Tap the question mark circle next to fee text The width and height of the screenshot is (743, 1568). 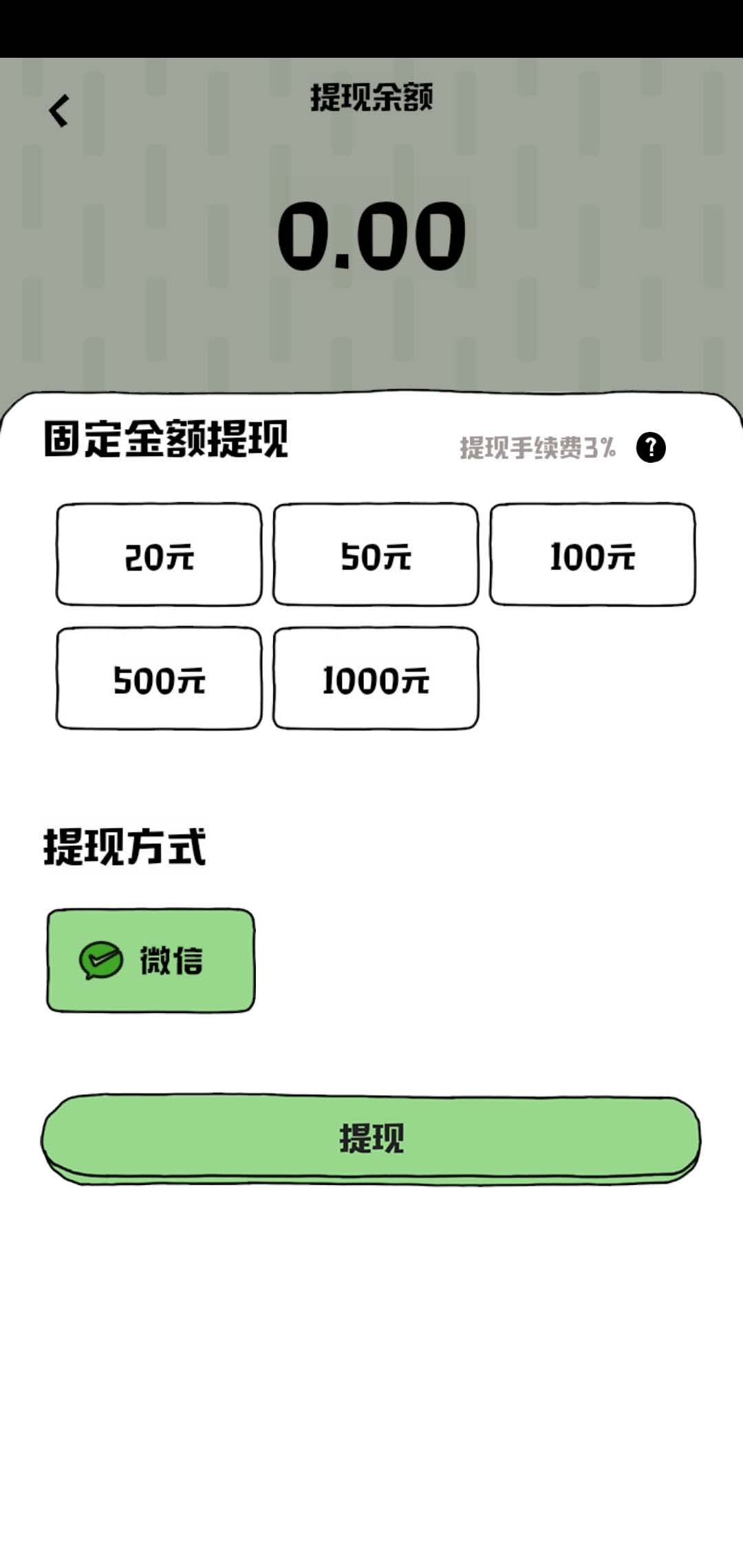(651, 448)
